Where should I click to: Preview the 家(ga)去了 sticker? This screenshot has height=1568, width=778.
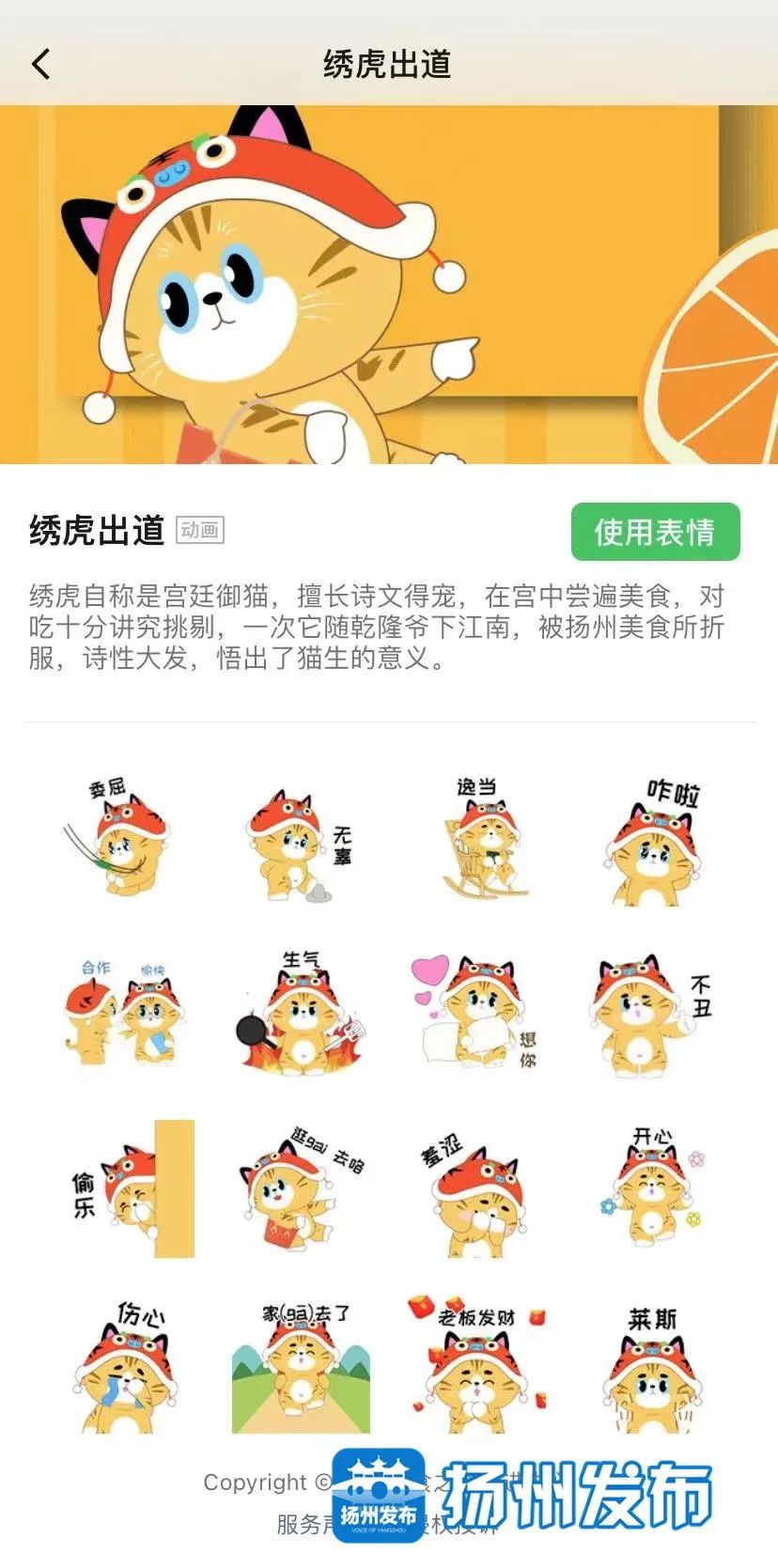301,1367
